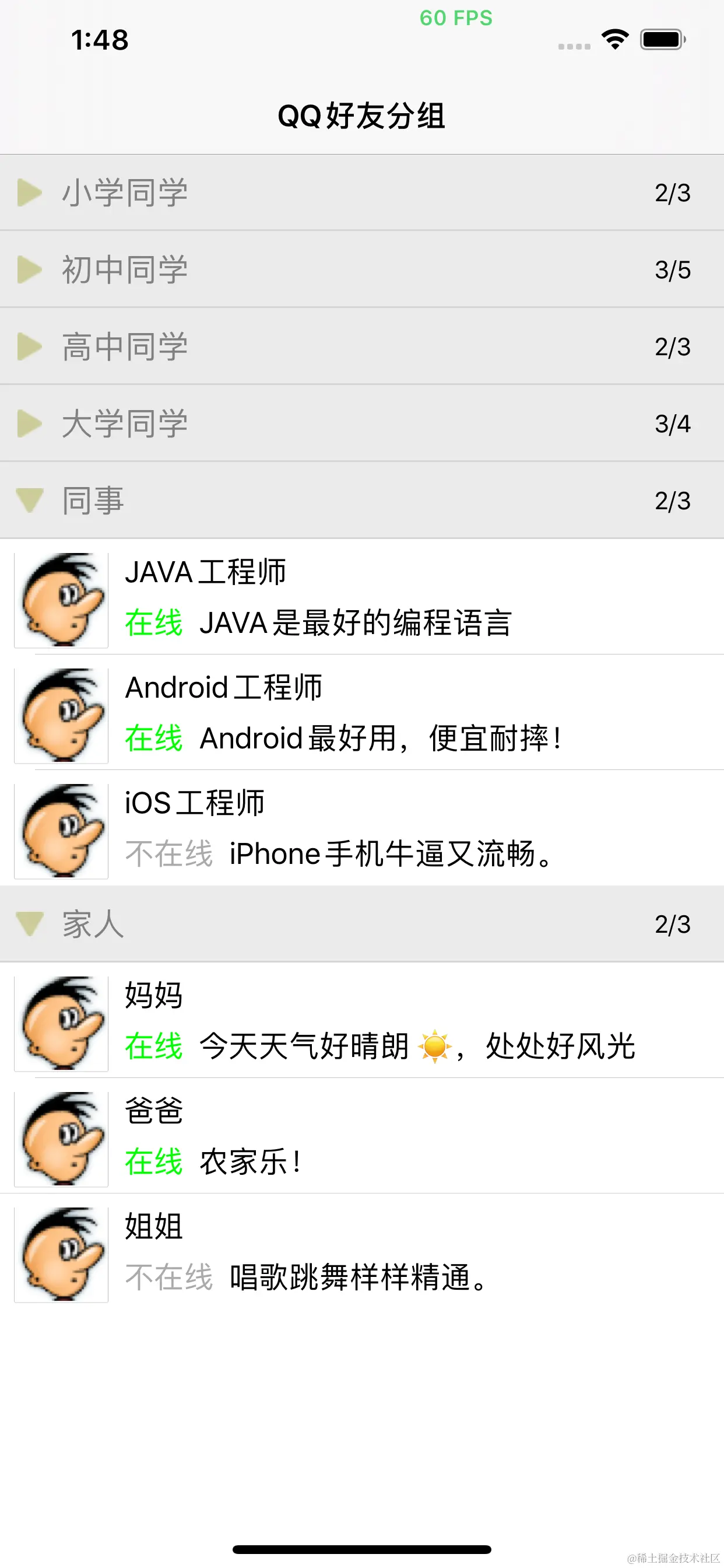Image resolution: width=724 pixels, height=1568 pixels.
Task: Open the Android工程师 friend row
Action: pos(362,713)
